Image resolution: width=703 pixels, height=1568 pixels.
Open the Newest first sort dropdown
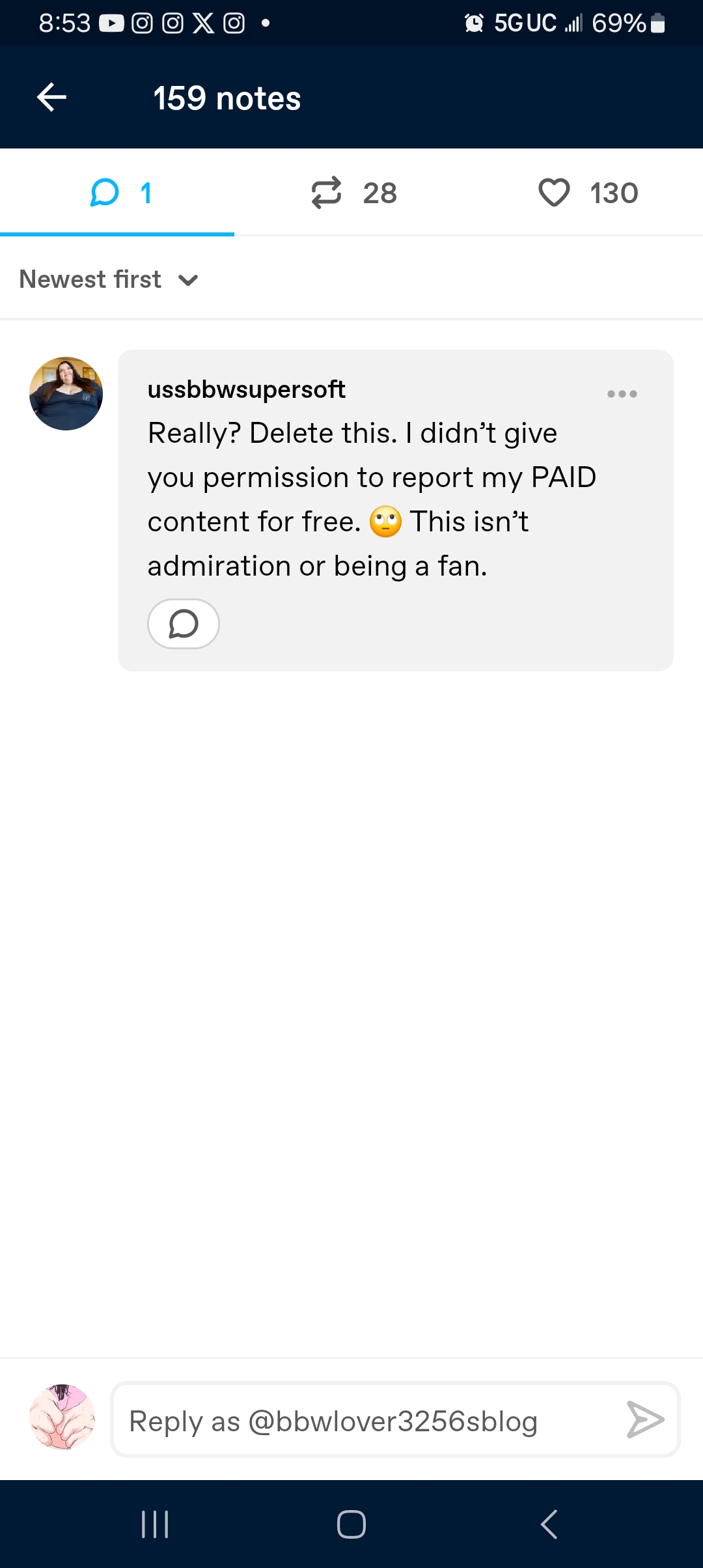109,280
